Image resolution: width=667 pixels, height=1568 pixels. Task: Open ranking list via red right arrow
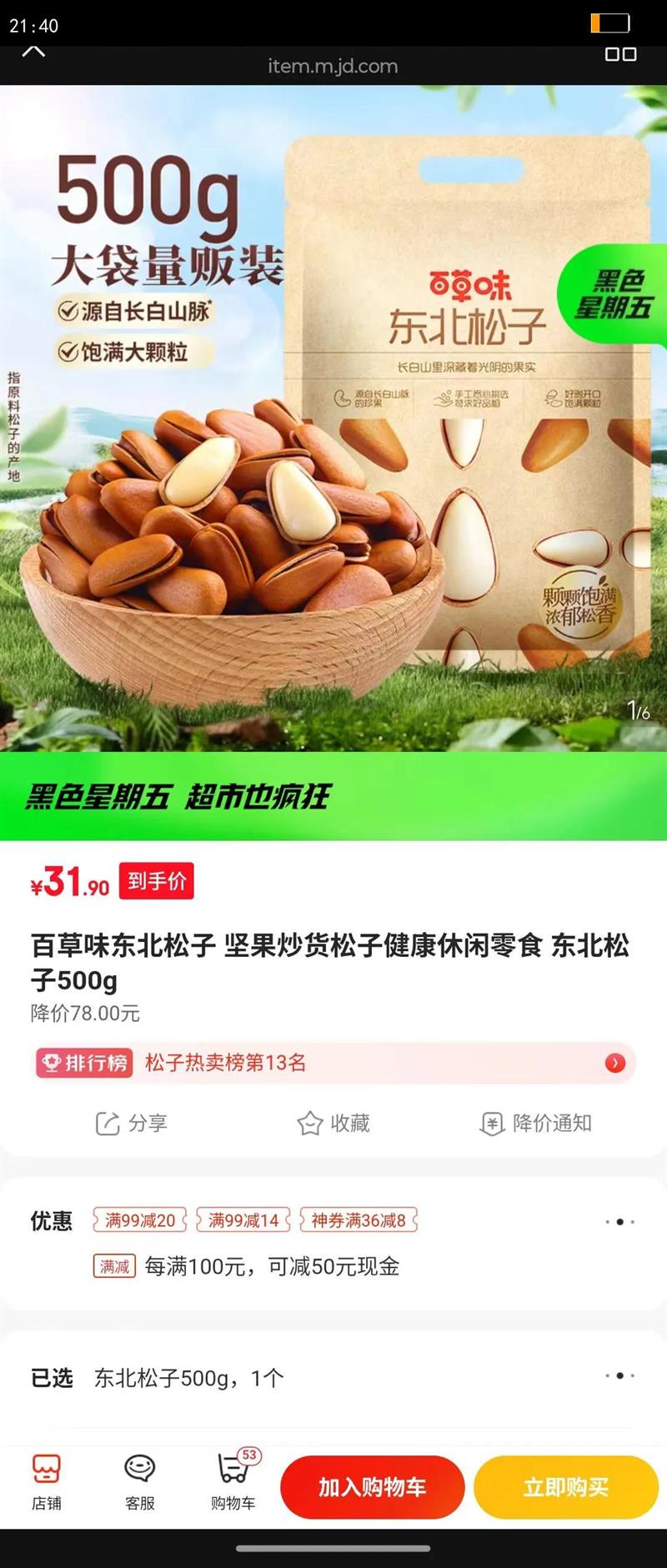(x=617, y=1065)
